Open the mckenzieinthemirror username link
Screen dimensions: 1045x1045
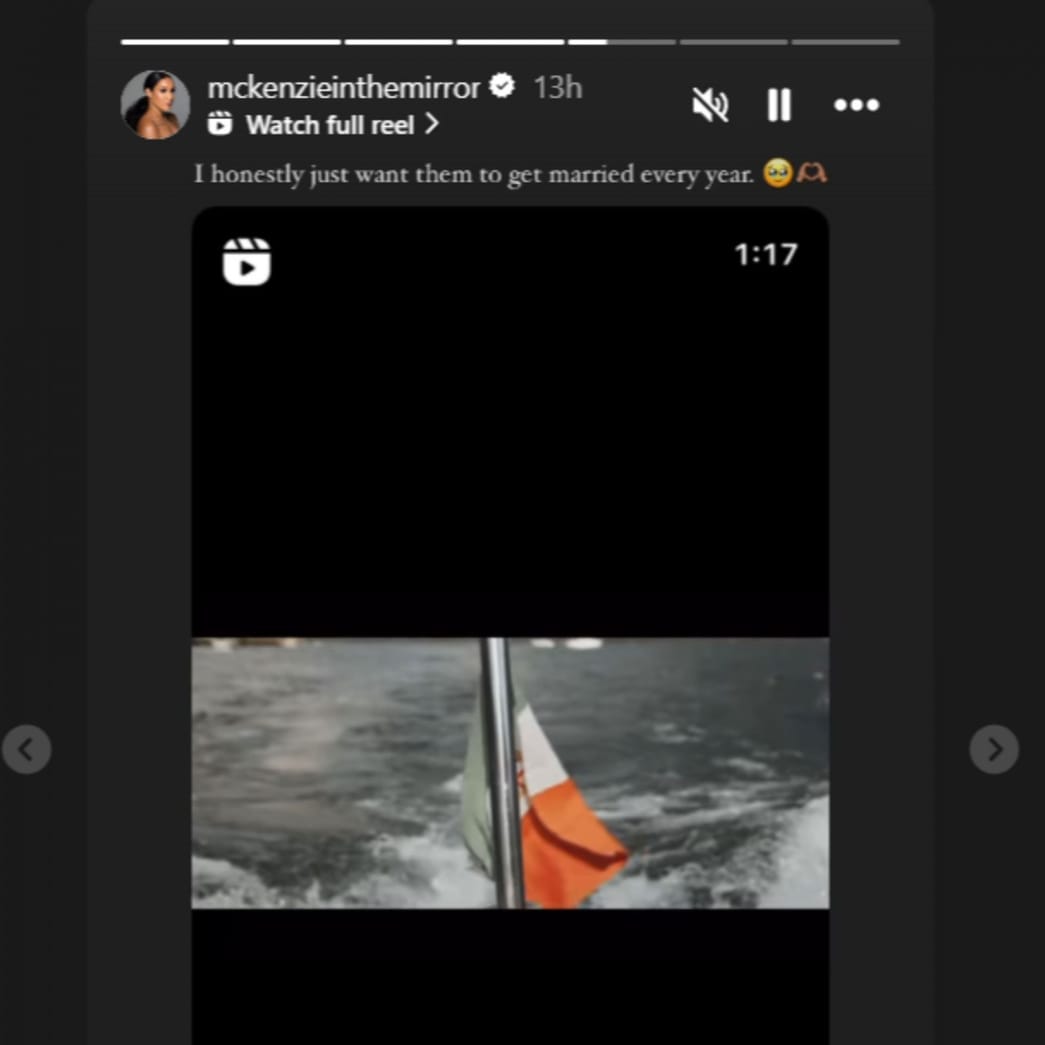pos(343,88)
